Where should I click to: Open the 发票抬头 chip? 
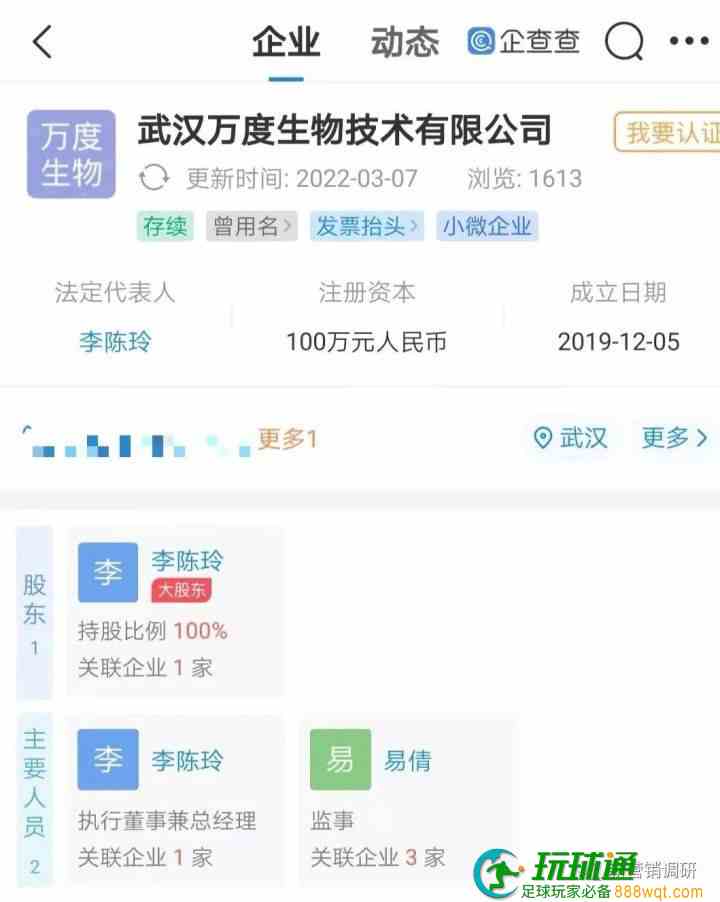(x=367, y=226)
